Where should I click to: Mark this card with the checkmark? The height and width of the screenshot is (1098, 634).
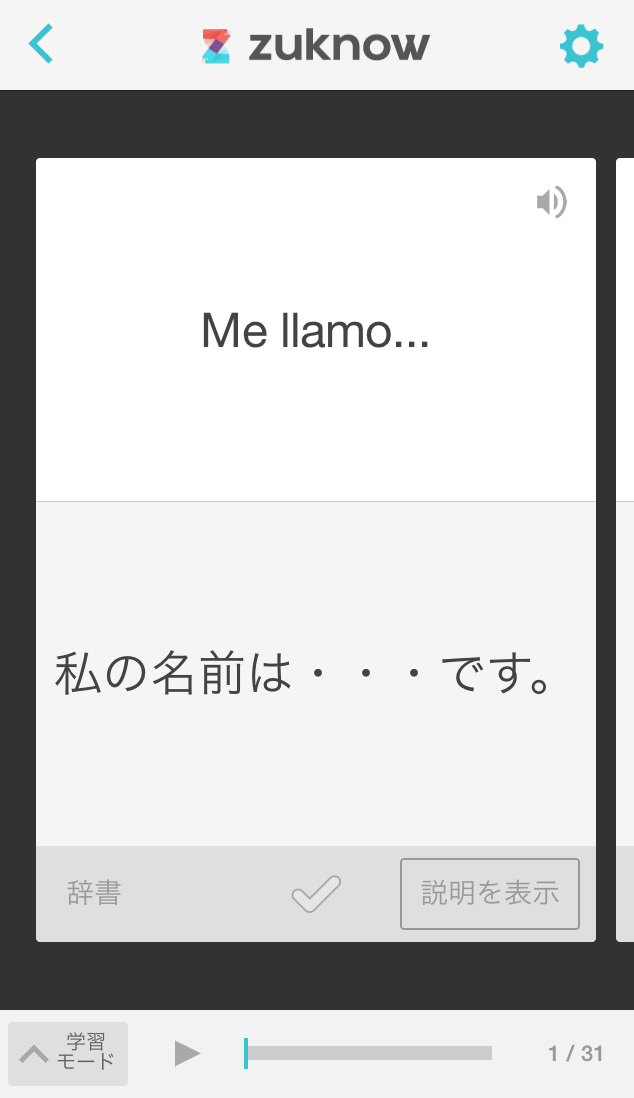tap(316, 894)
